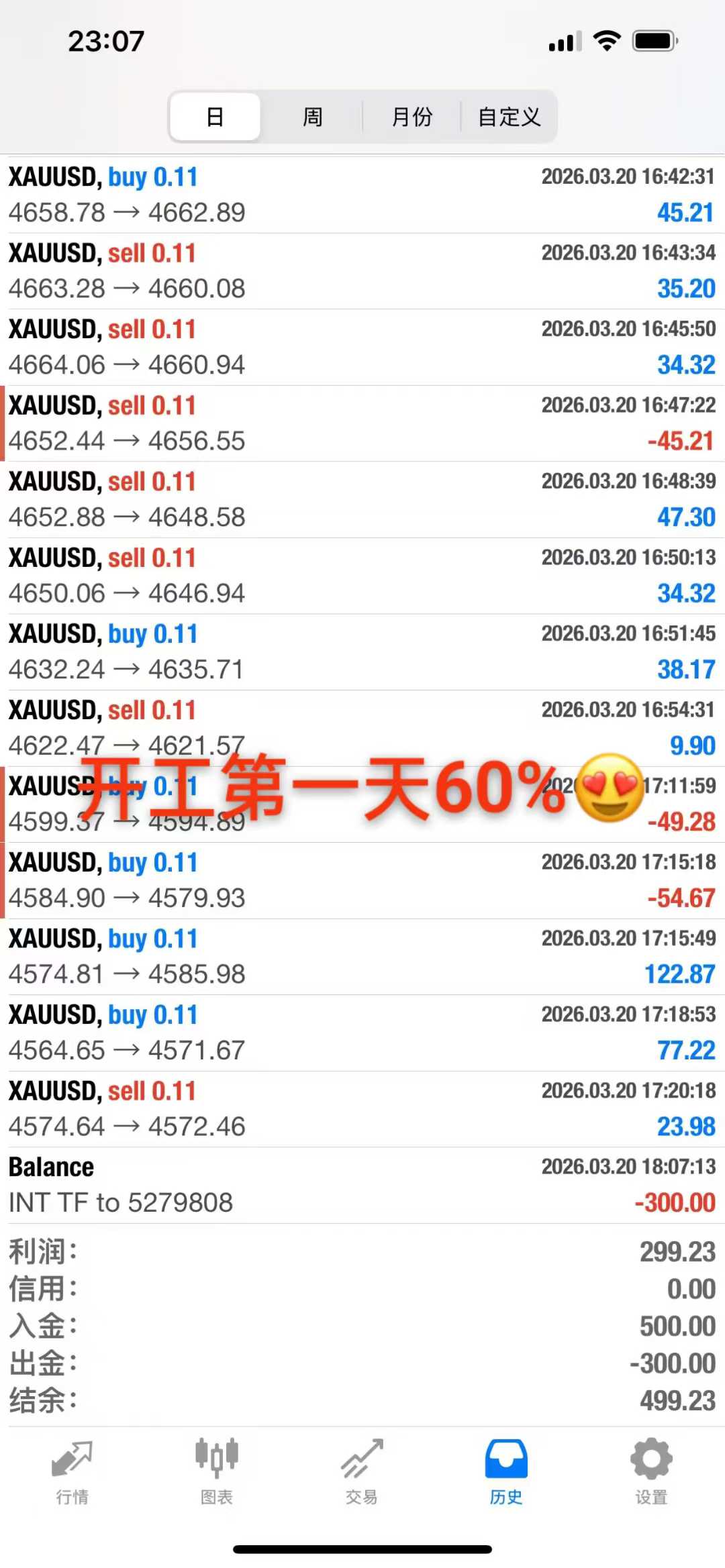The image size is (725, 1568).
Task: Open the XAUUSD buy deal at 17:18:53
Action: click(x=362, y=1033)
